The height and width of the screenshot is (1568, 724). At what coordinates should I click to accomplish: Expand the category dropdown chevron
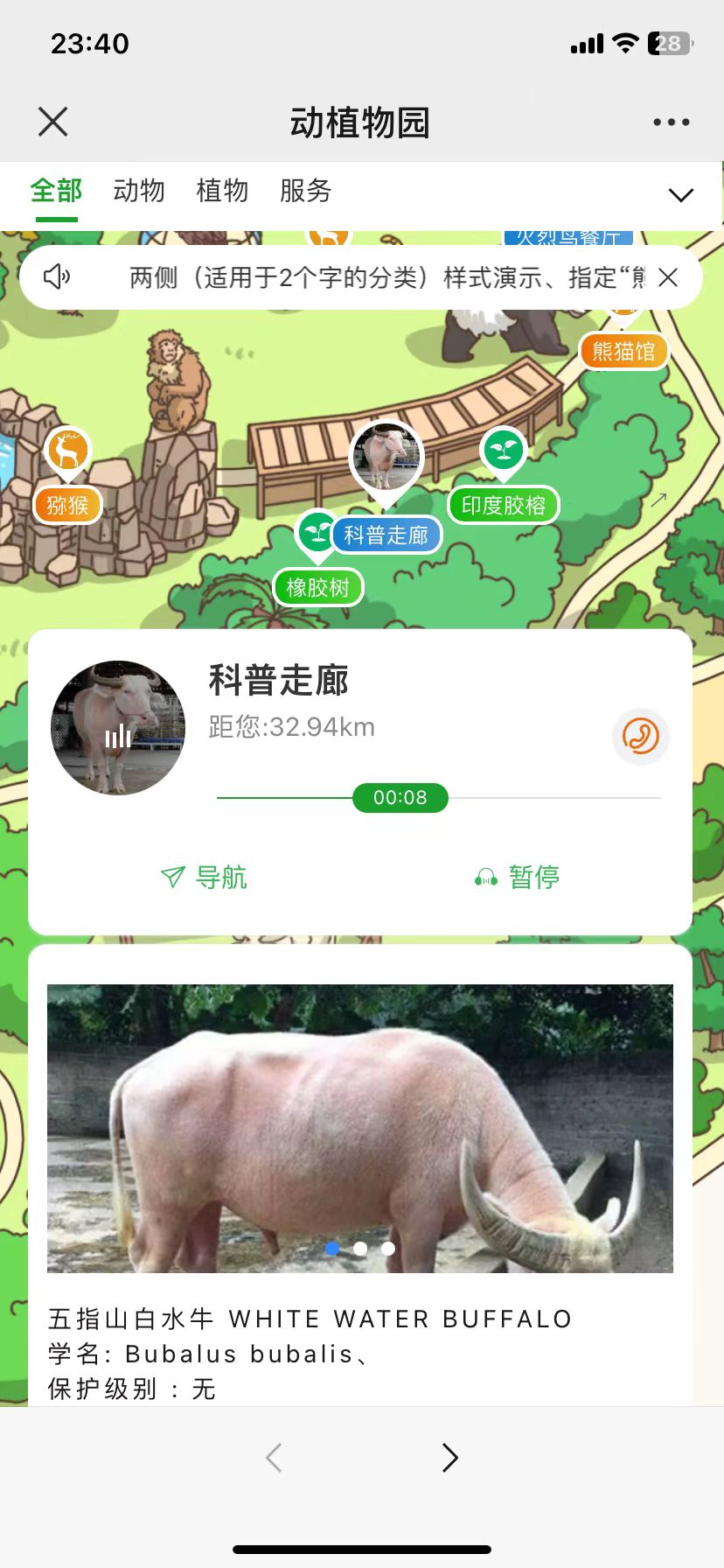(680, 195)
